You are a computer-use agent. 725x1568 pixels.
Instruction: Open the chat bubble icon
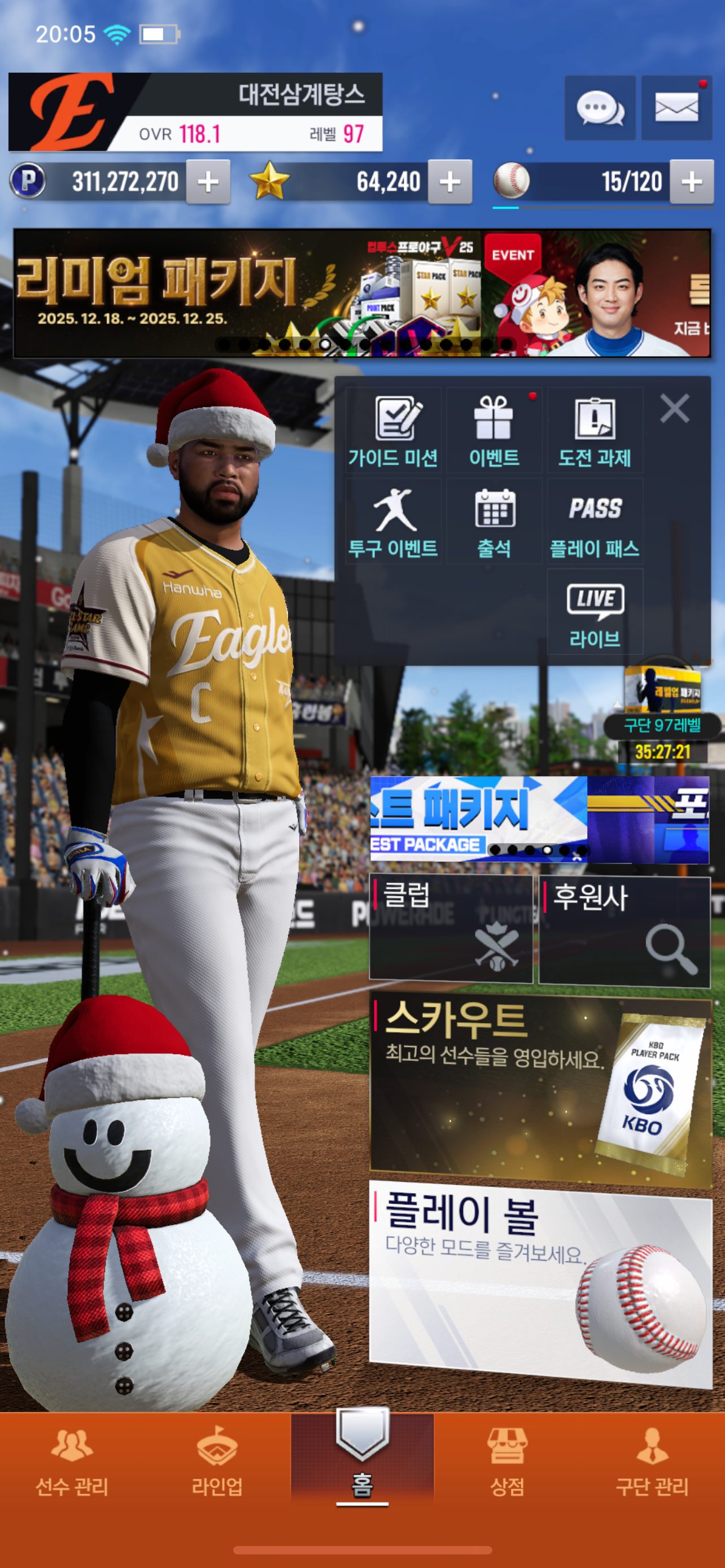pos(600,108)
